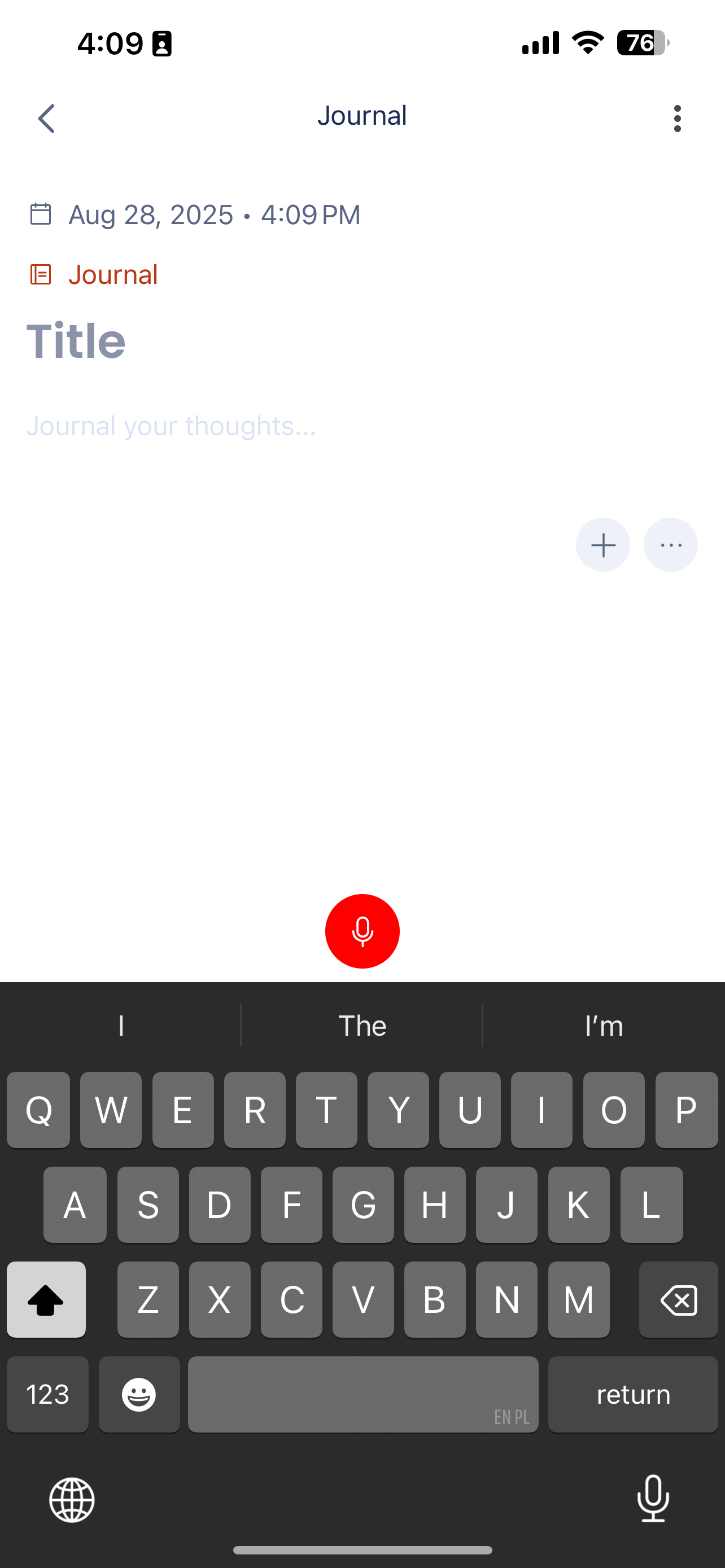Open the round ellipsis options button

point(670,545)
